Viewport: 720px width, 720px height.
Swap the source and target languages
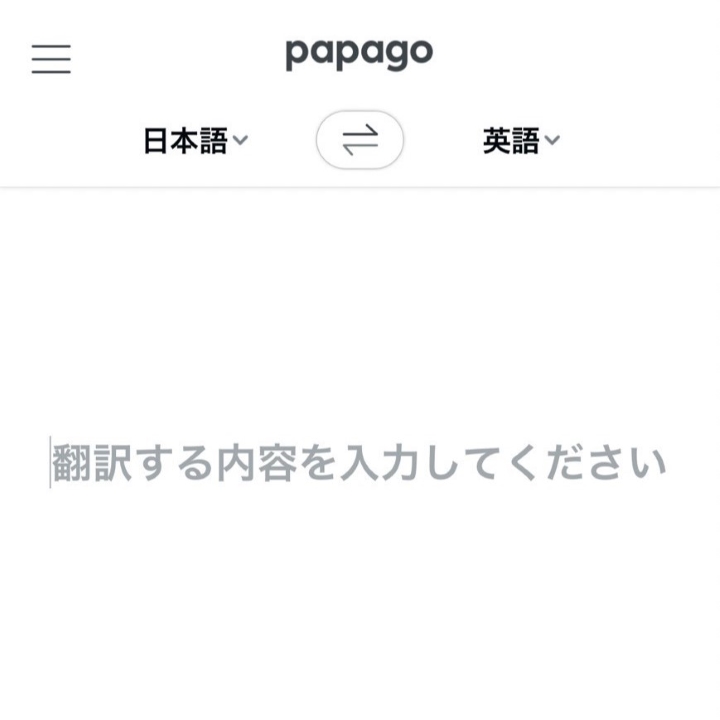360,140
